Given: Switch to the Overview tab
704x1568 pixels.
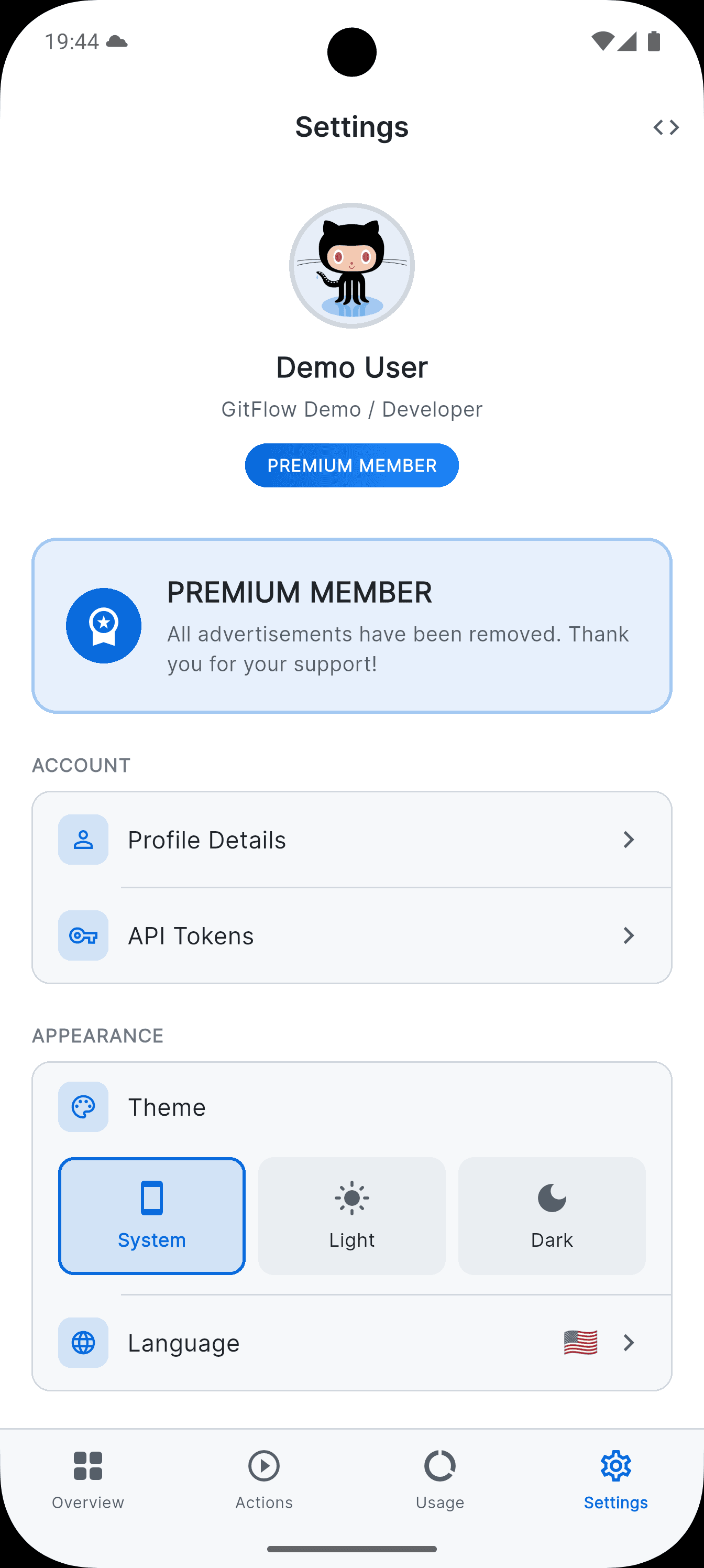Looking at the screenshot, I should [87, 1465].
